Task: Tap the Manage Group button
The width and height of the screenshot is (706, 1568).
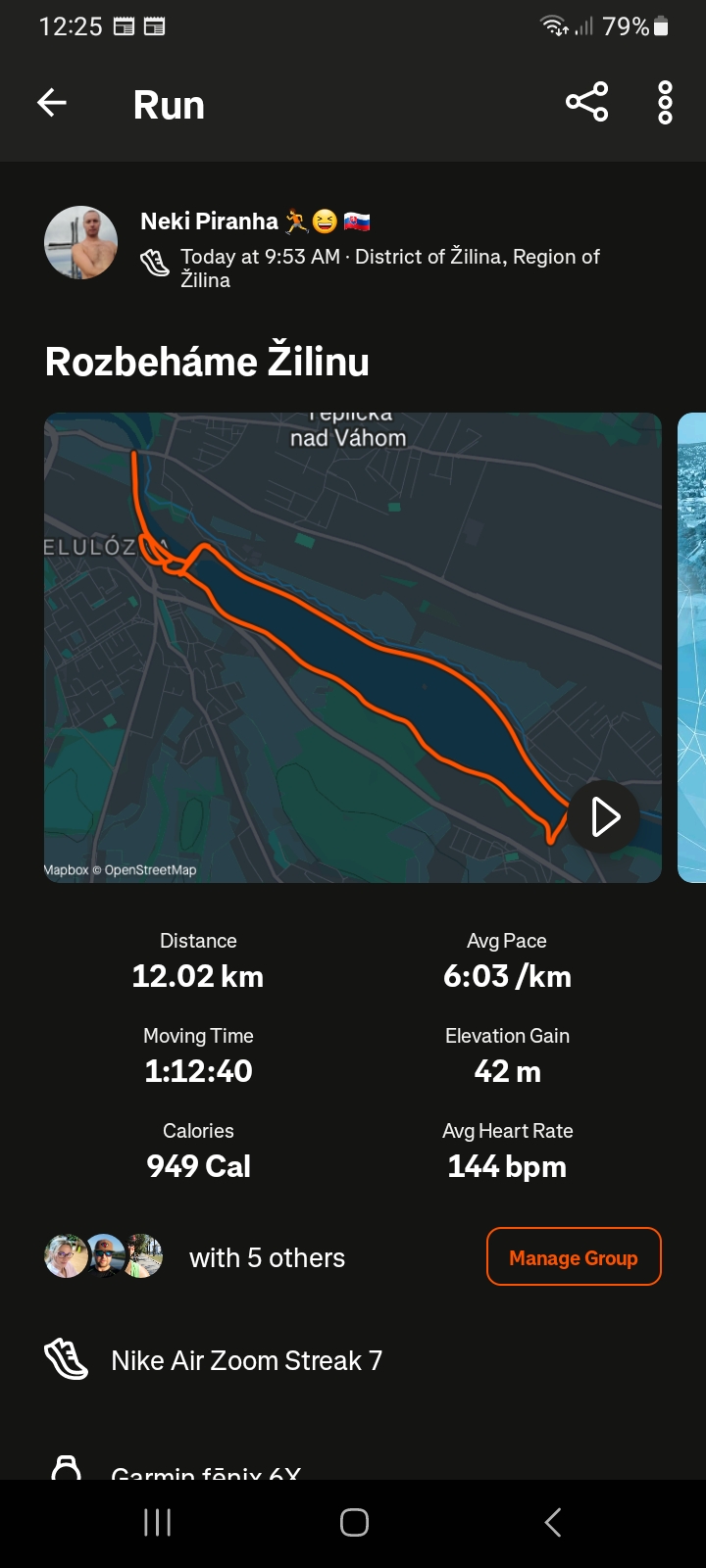Action: click(x=574, y=1257)
